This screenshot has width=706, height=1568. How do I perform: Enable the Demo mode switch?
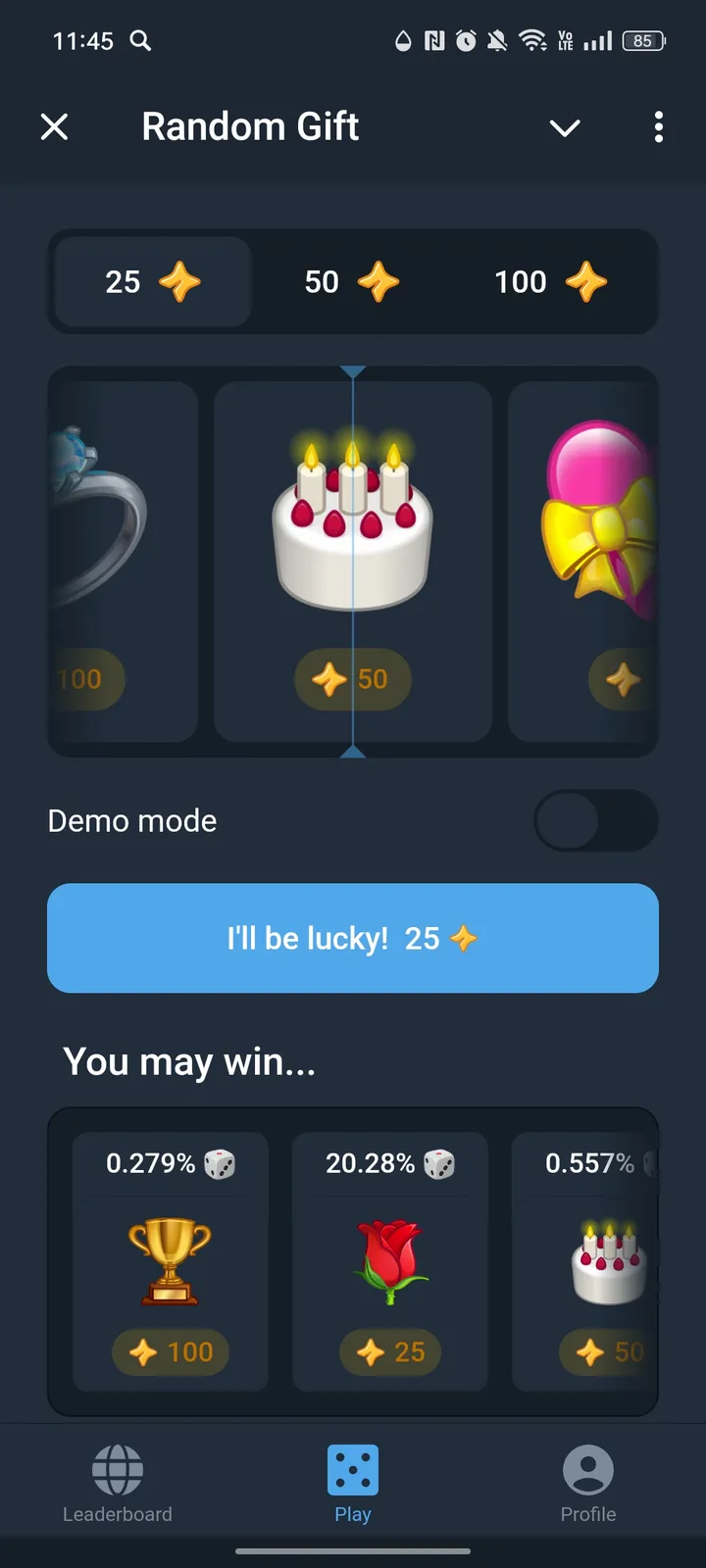coord(595,821)
